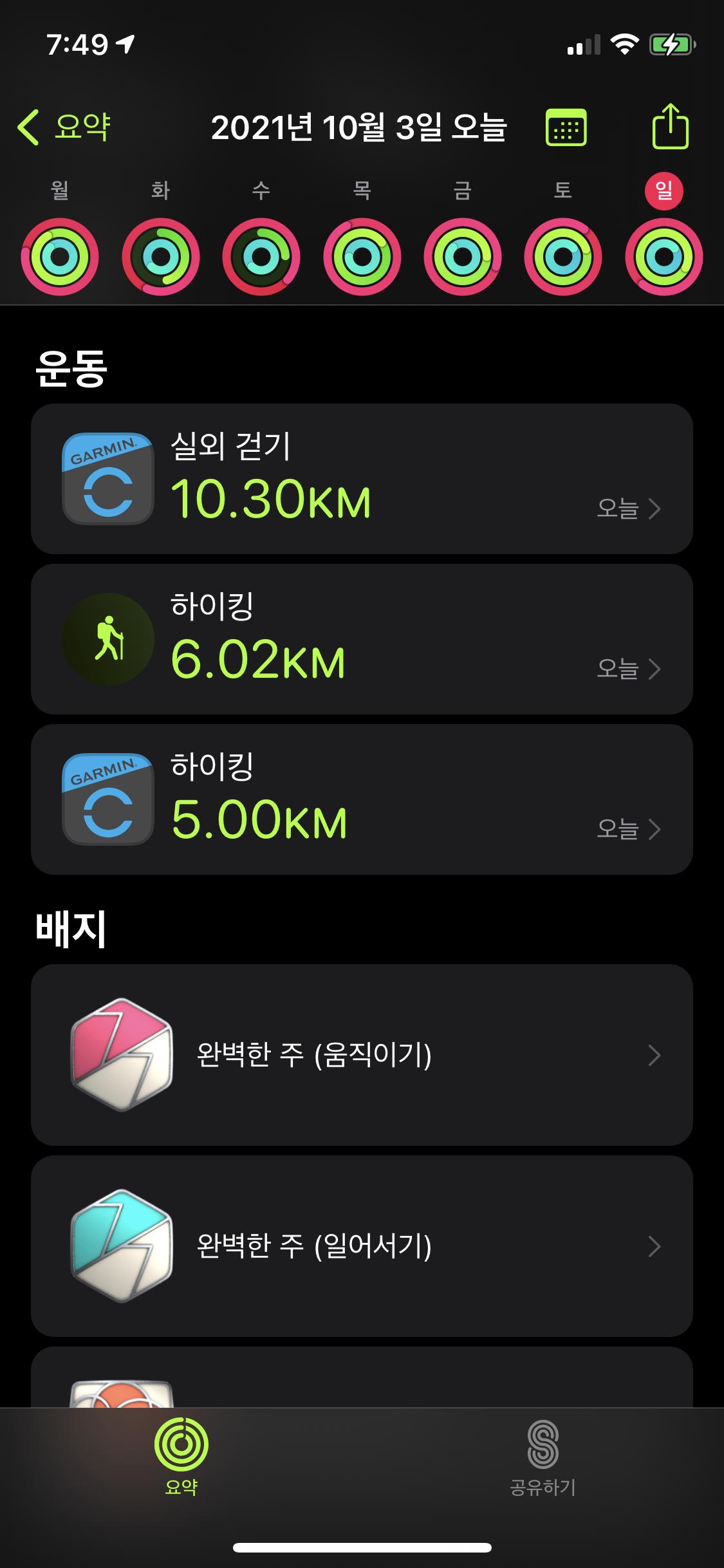Open the calendar view icon
Viewport: 724px width, 1568px height.
tap(566, 127)
